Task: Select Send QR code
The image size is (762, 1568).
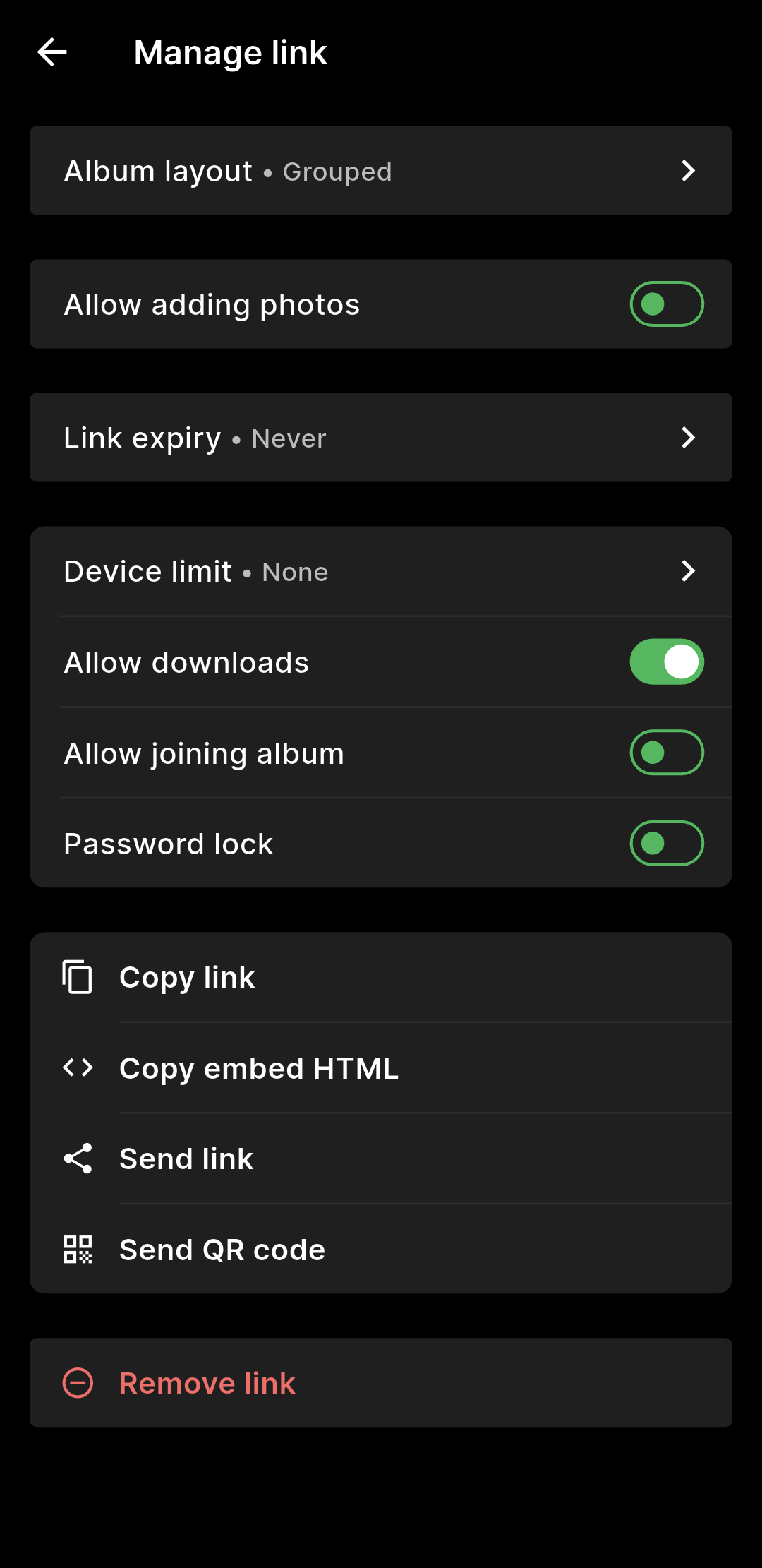Action: [380, 1250]
